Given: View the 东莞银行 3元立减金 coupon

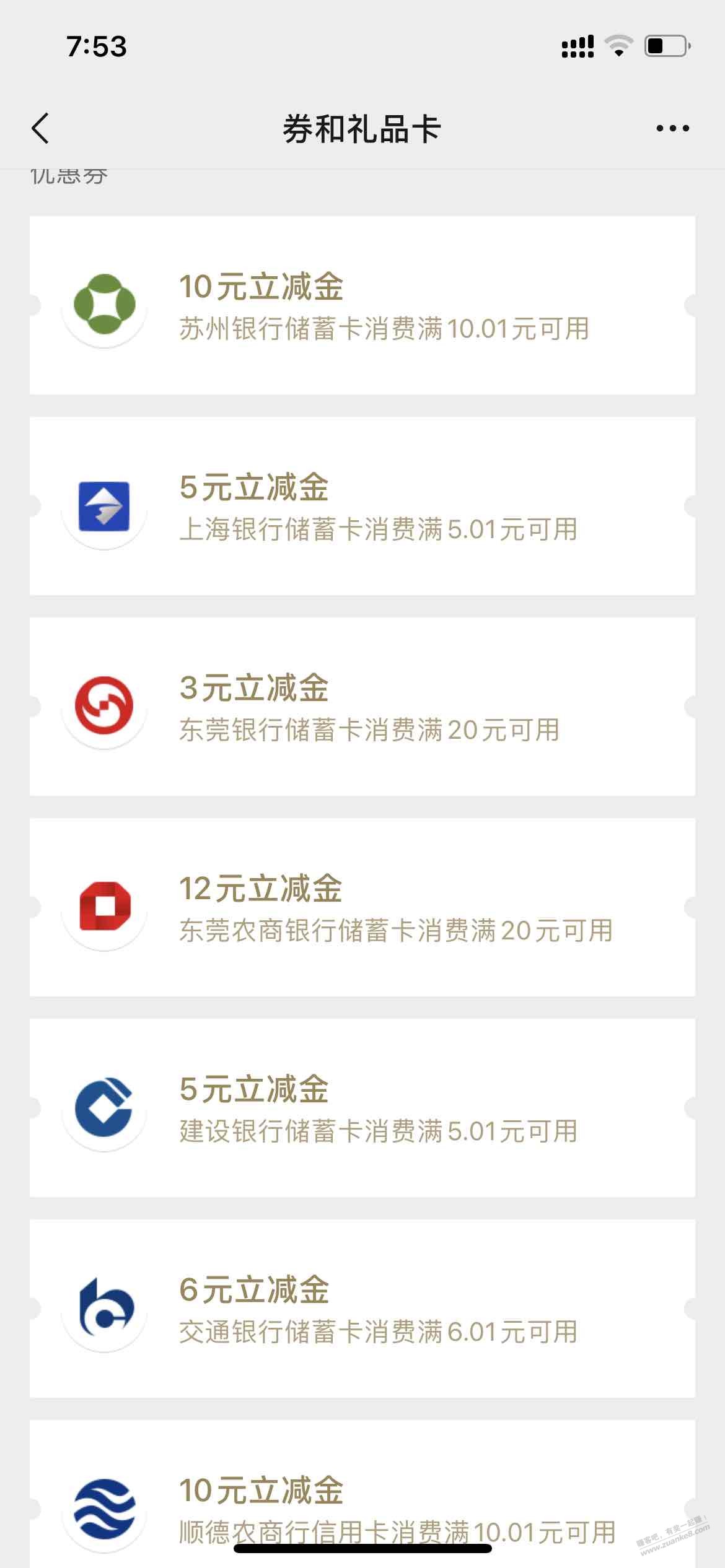Looking at the screenshot, I should coord(362,707).
